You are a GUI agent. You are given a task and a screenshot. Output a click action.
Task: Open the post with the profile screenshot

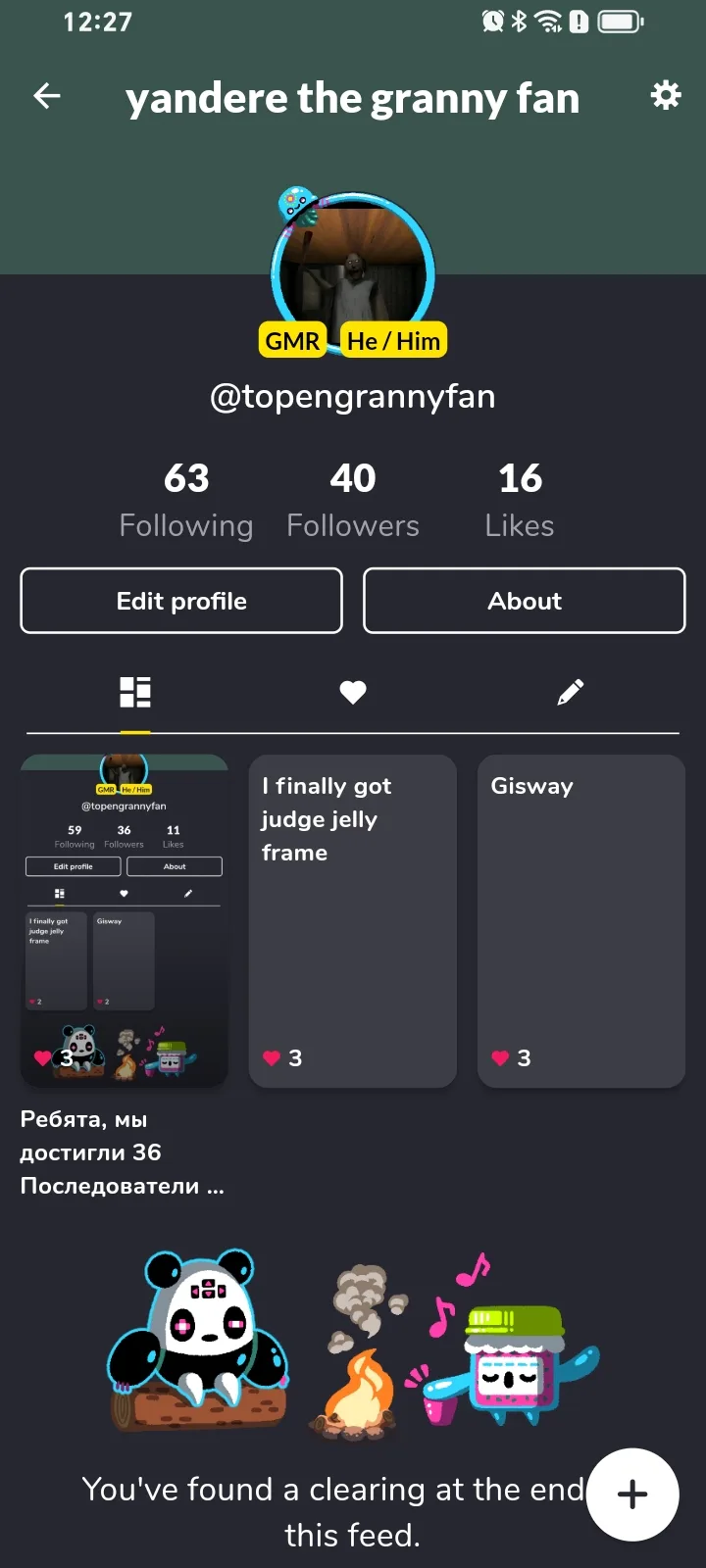pyautogui.click(x=125, y=921)
